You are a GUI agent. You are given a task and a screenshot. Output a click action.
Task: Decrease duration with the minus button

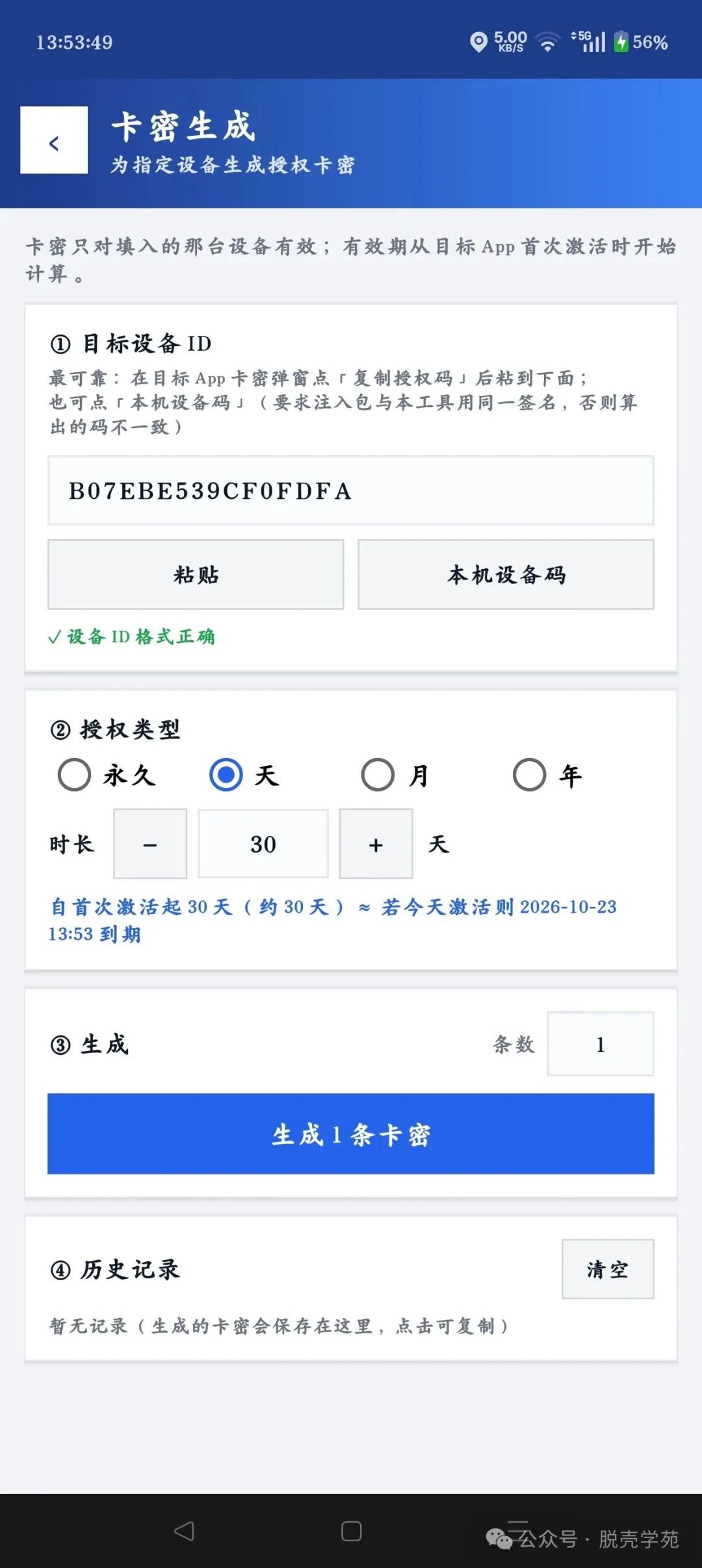coord(150,844)
